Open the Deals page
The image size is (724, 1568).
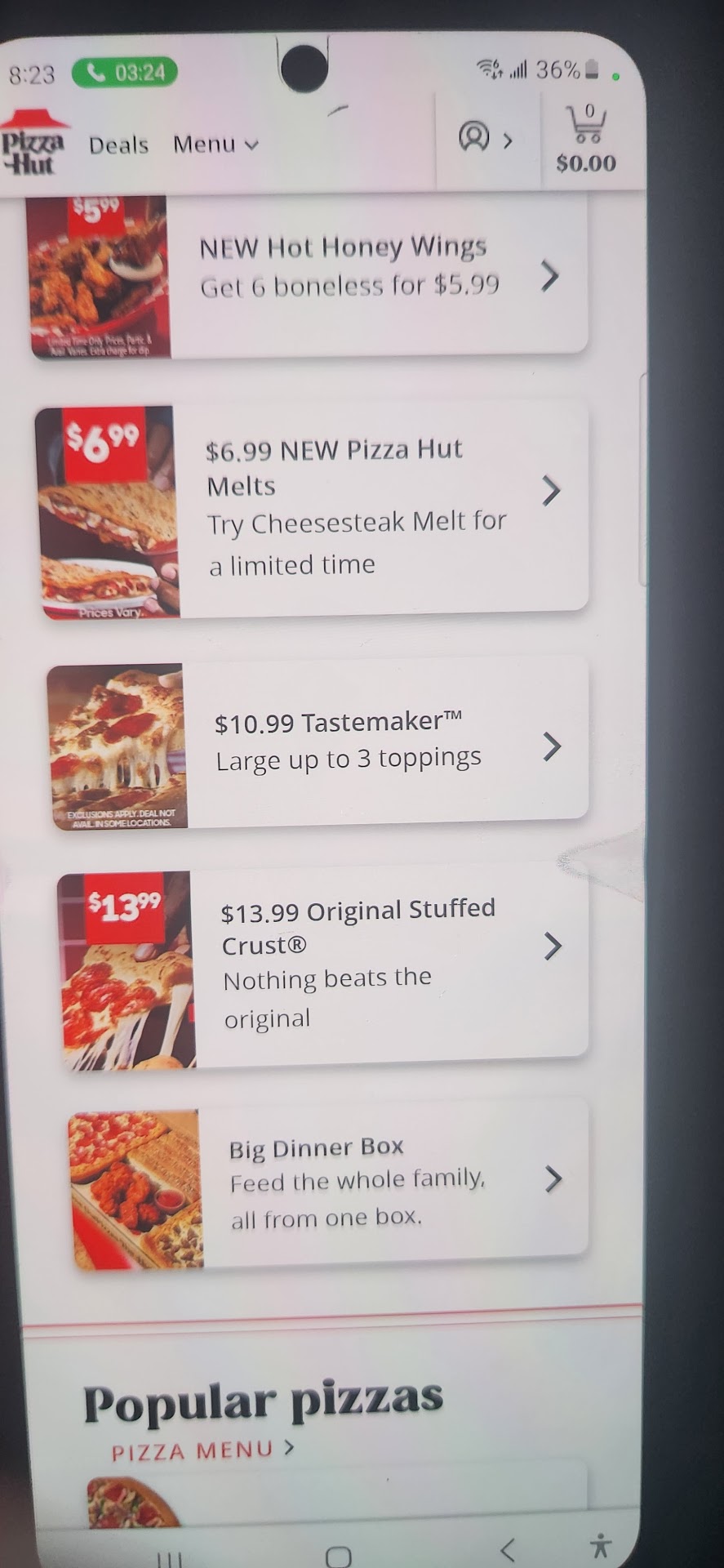[118, 145]
